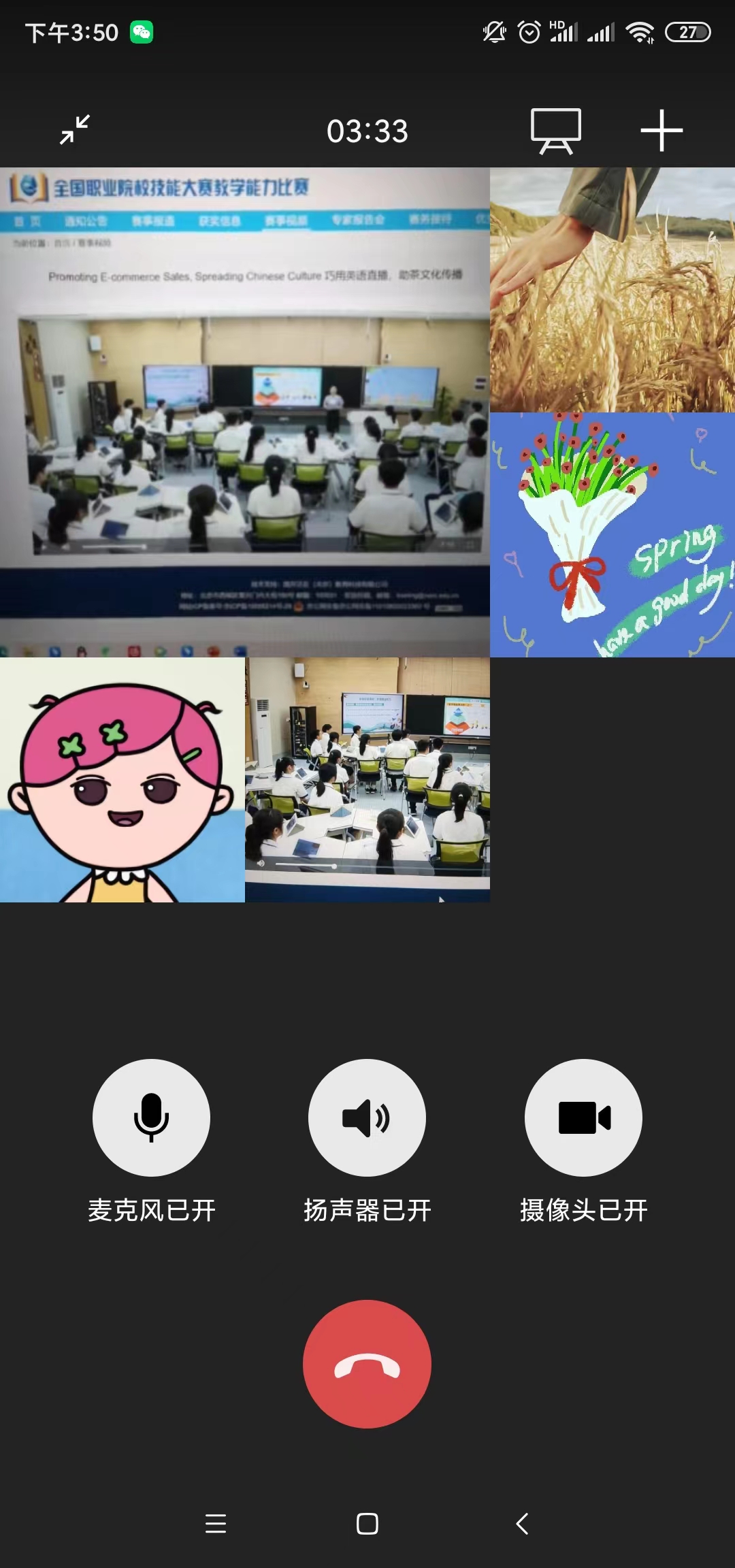Add a participant with the plus icon
This screenshot has width=735, height=1568.
[x=661, y=130]
